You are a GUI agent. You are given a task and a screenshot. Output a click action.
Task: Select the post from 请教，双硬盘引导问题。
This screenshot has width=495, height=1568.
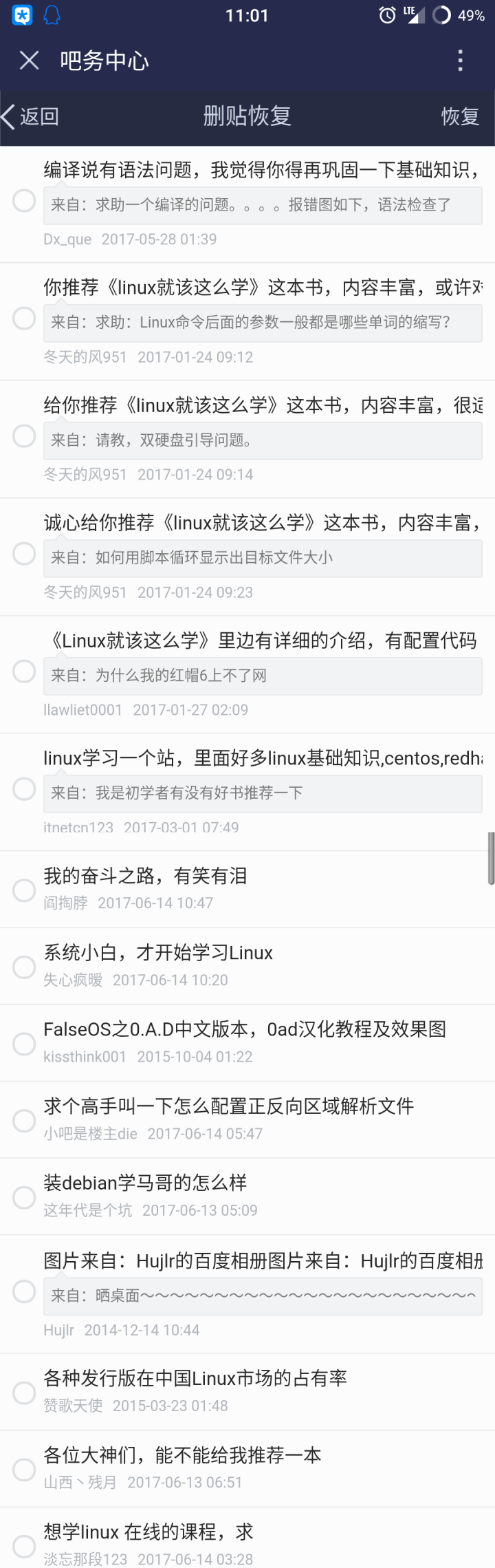pos(24,436)
